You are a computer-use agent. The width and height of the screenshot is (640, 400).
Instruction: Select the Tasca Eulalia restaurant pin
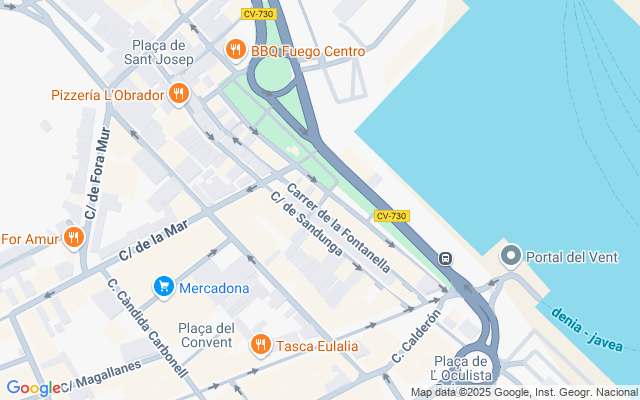tap(261, 345)
